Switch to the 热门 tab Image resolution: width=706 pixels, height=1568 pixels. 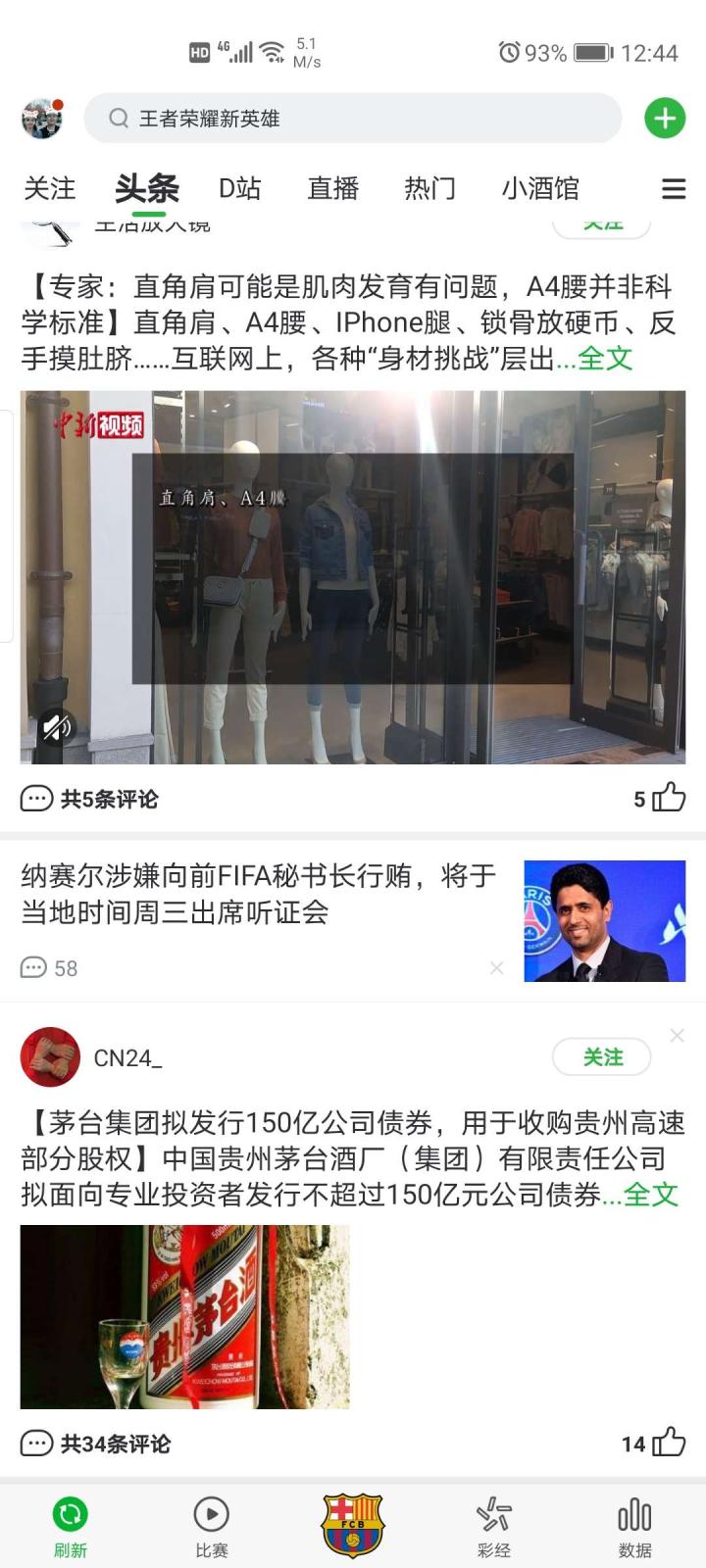coord(429,188)
